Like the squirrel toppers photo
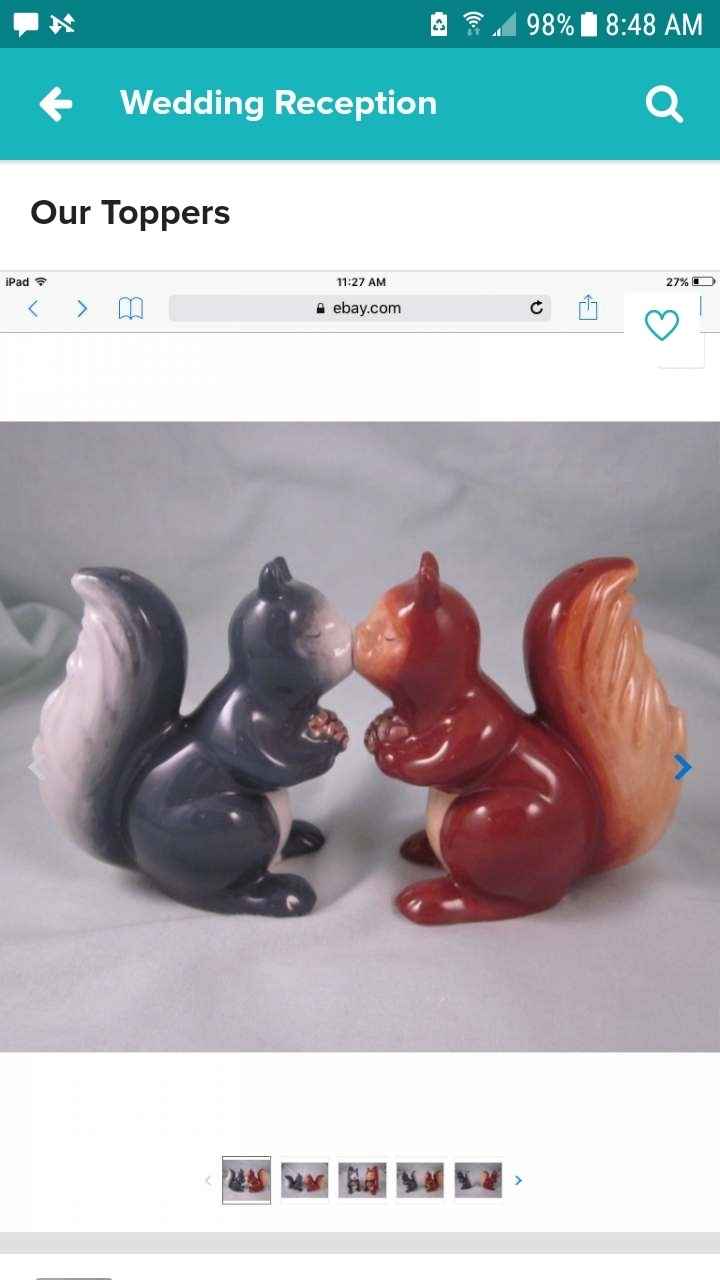This screenshot has width=720, height=1280. 662,325
